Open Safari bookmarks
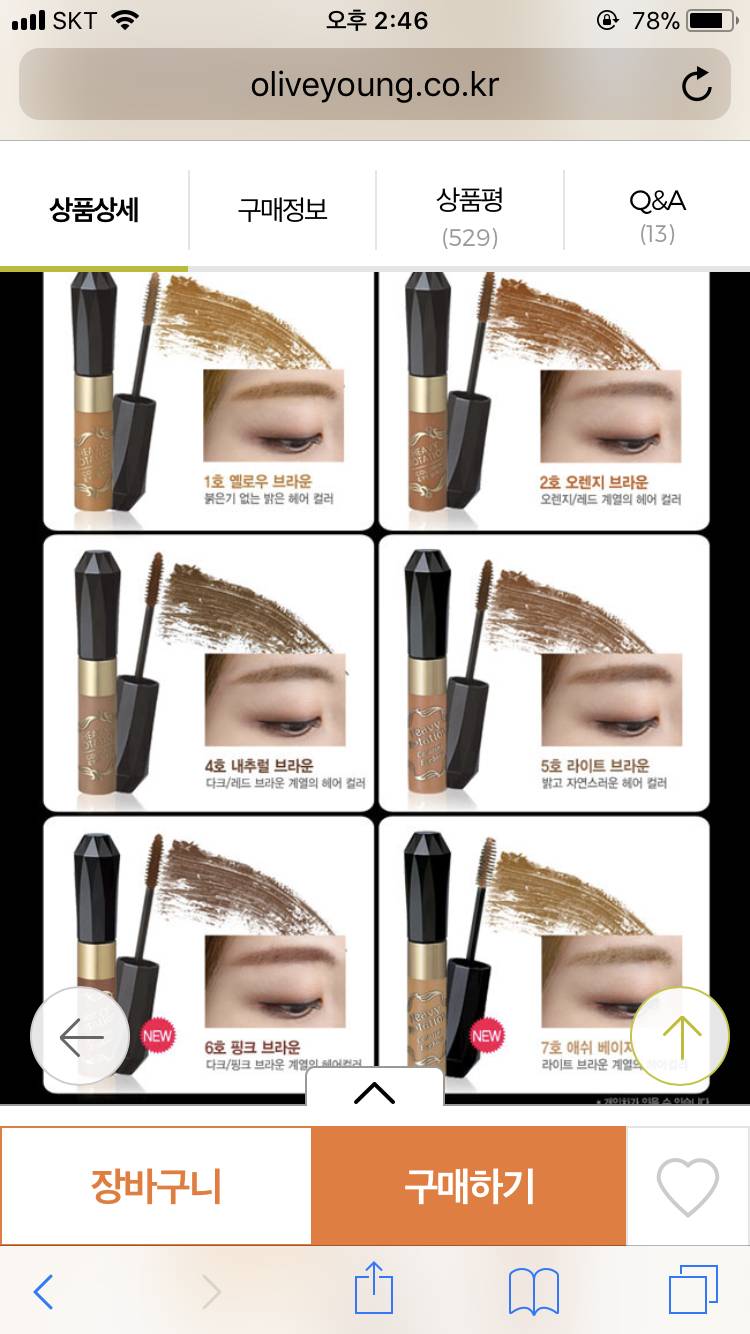Image resolution: width=750 pixels, height=1334 pixels. coord(533,1292)
